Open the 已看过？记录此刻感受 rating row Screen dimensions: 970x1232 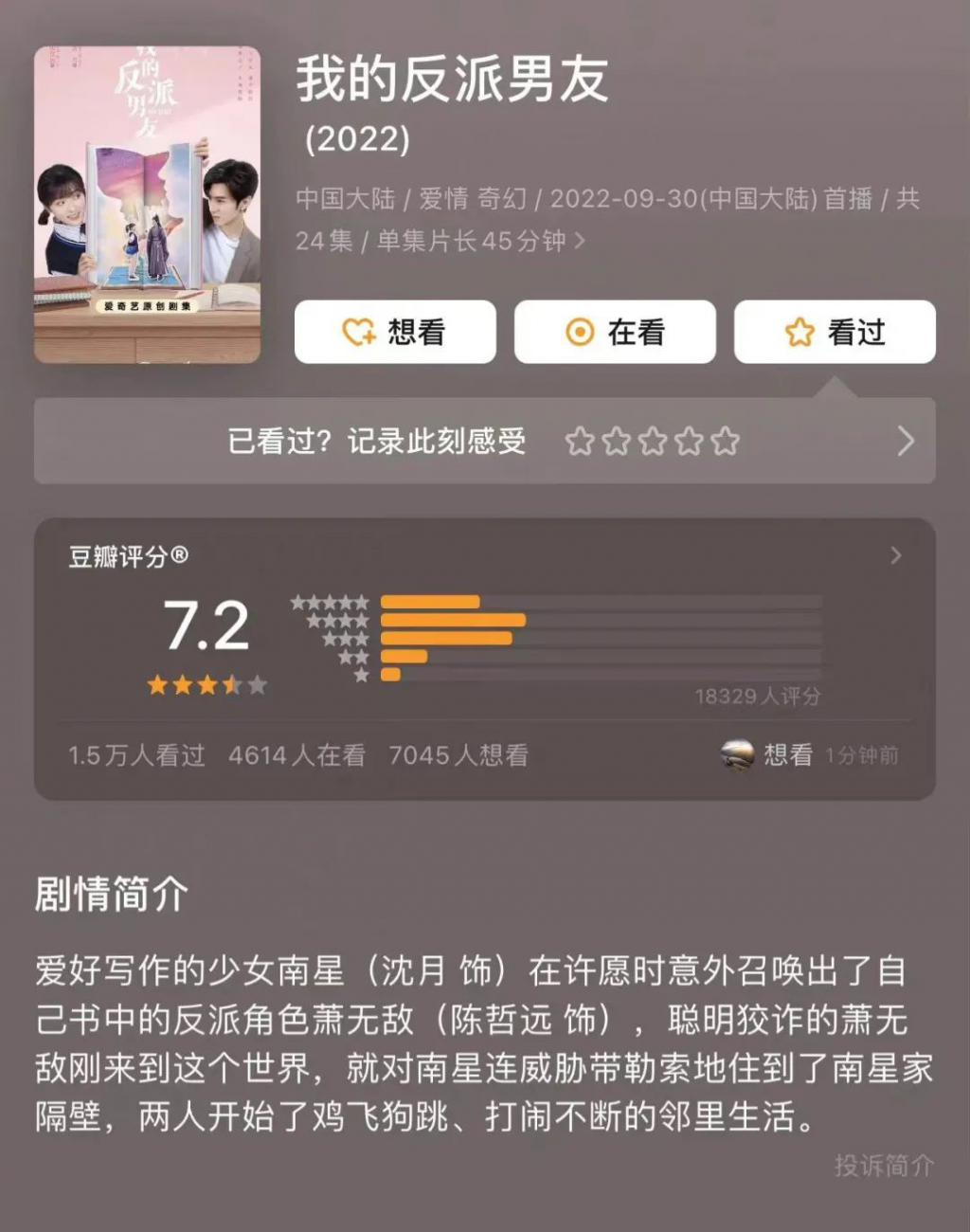tap(484, 442)
